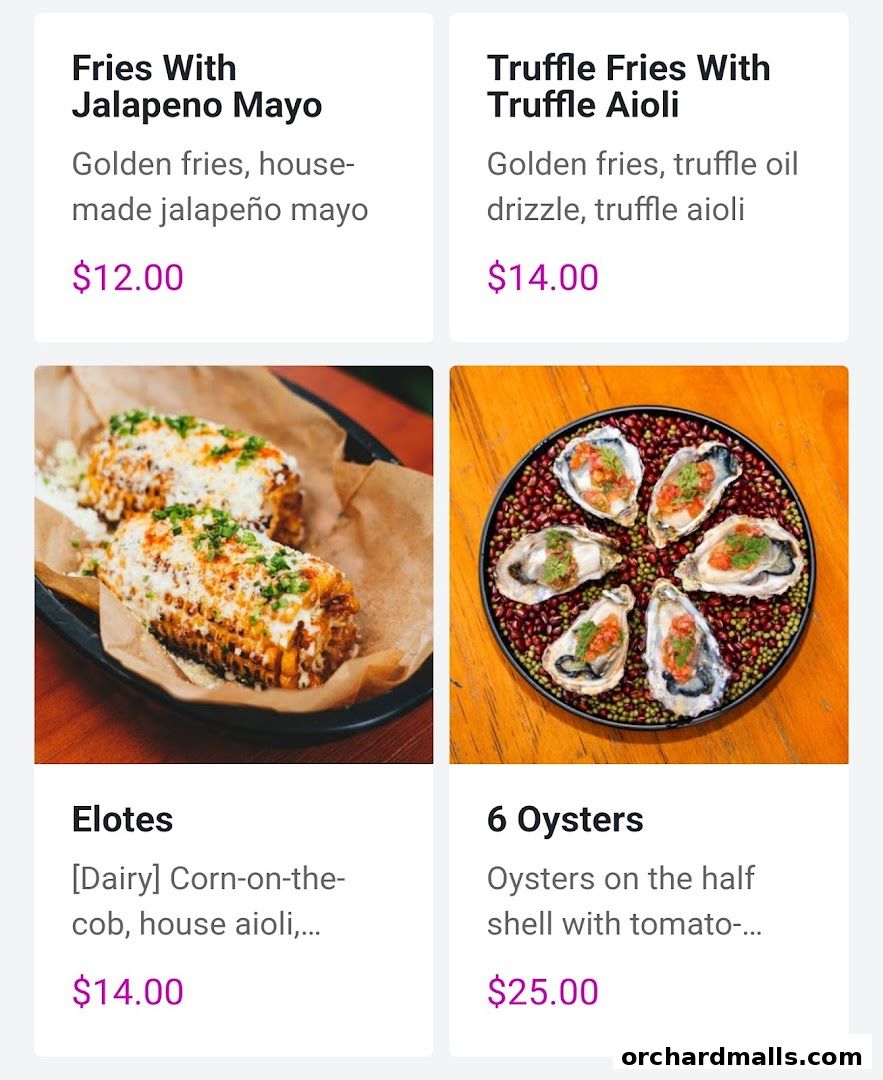Click the $14.00 Truffle Fries price
This screenshot has height=1080, width=883.
pyautogui.click(x=542, y=276)
